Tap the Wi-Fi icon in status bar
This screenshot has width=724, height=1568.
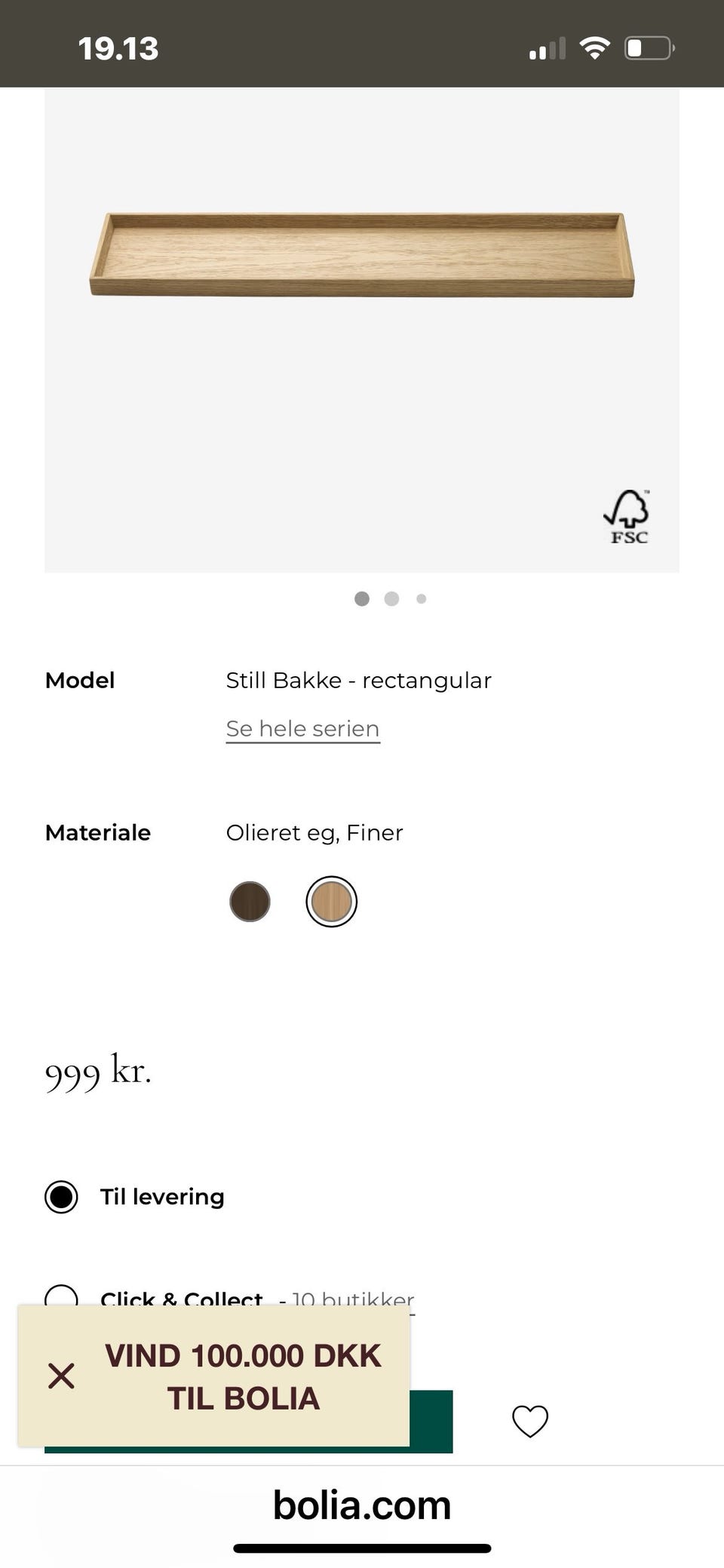[595, 47]
